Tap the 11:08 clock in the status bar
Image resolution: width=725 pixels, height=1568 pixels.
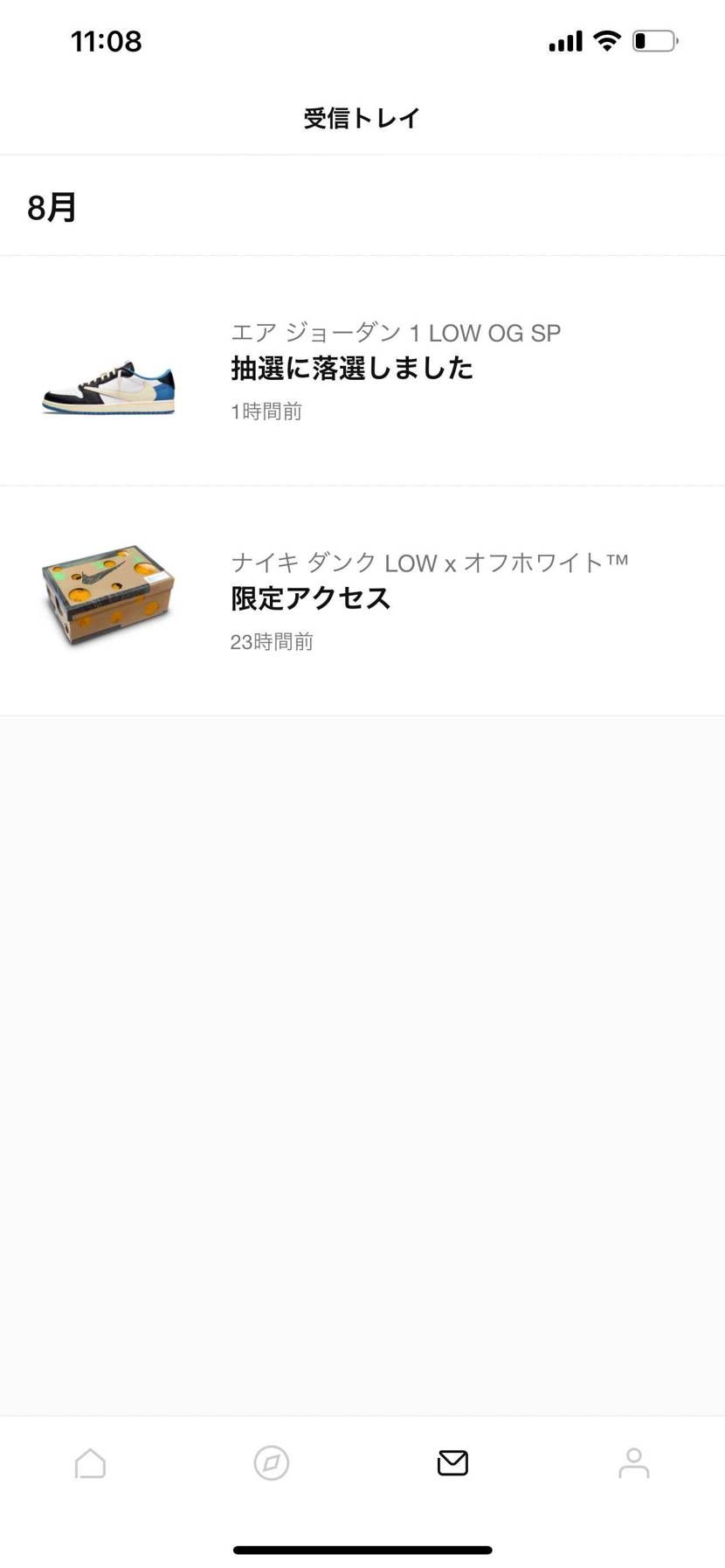pyautogui.click(x=107, y=40)
